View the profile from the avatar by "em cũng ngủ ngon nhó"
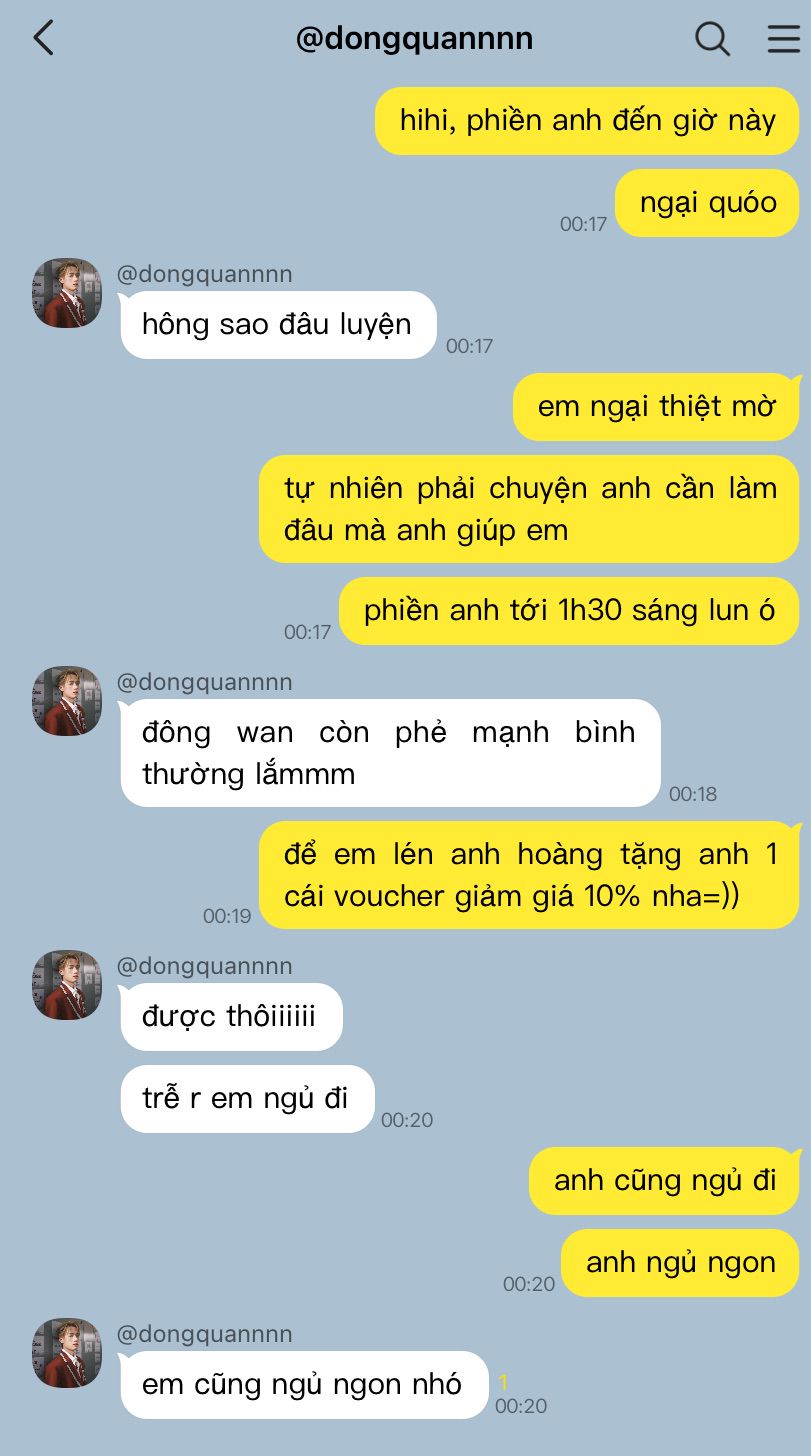 click(67, 1353)
